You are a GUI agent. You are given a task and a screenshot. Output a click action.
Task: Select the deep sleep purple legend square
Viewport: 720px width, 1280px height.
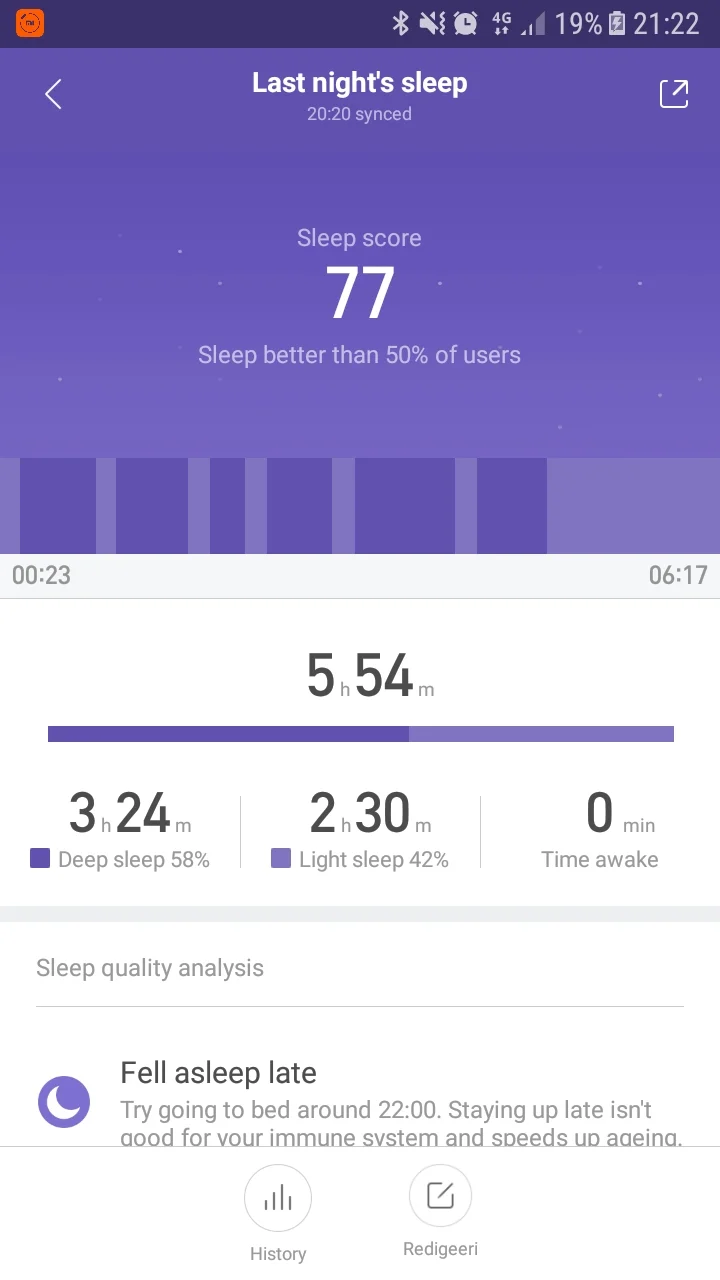tap(42, 859)
